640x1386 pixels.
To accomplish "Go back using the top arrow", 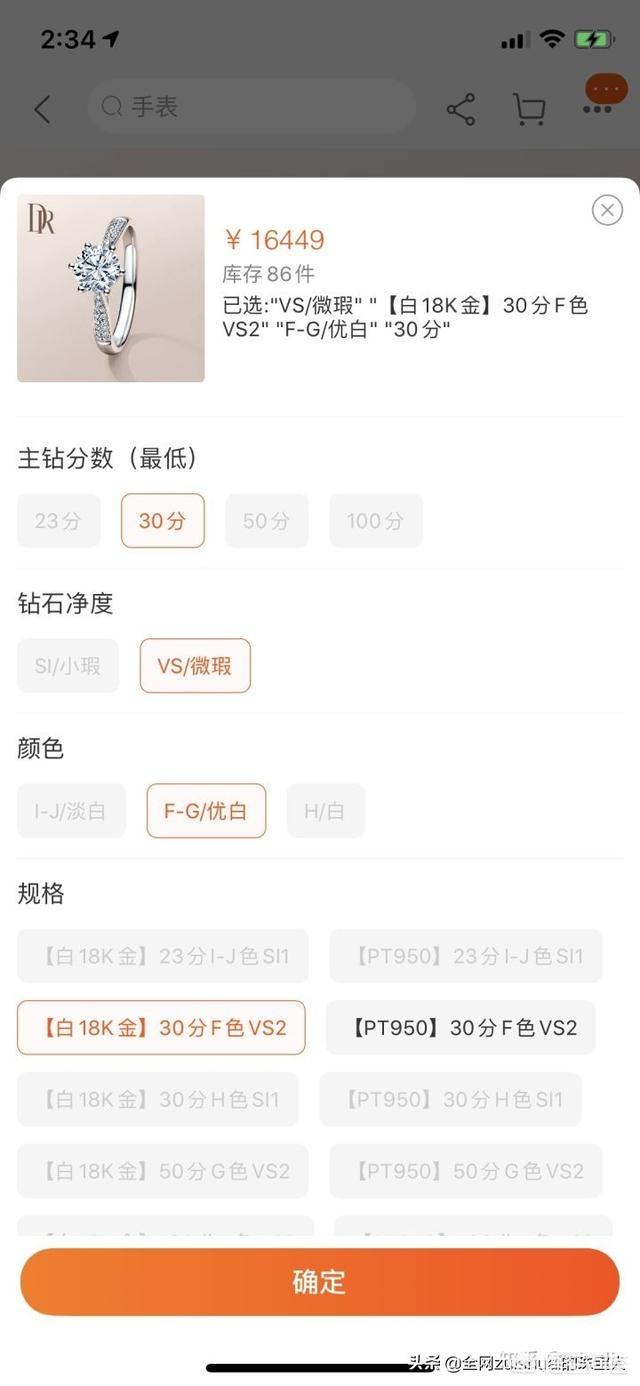I will click(42, 109).
